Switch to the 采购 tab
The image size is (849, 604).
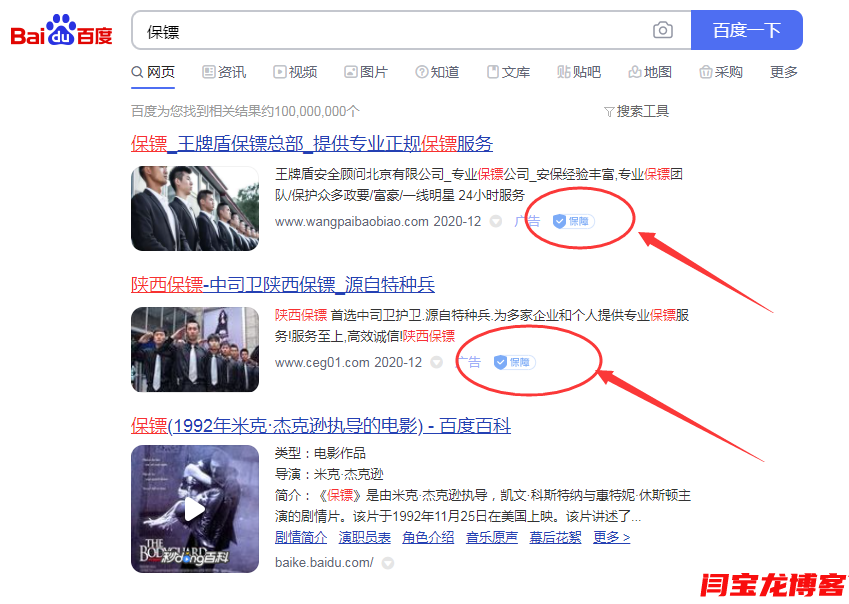coord(721,72)
